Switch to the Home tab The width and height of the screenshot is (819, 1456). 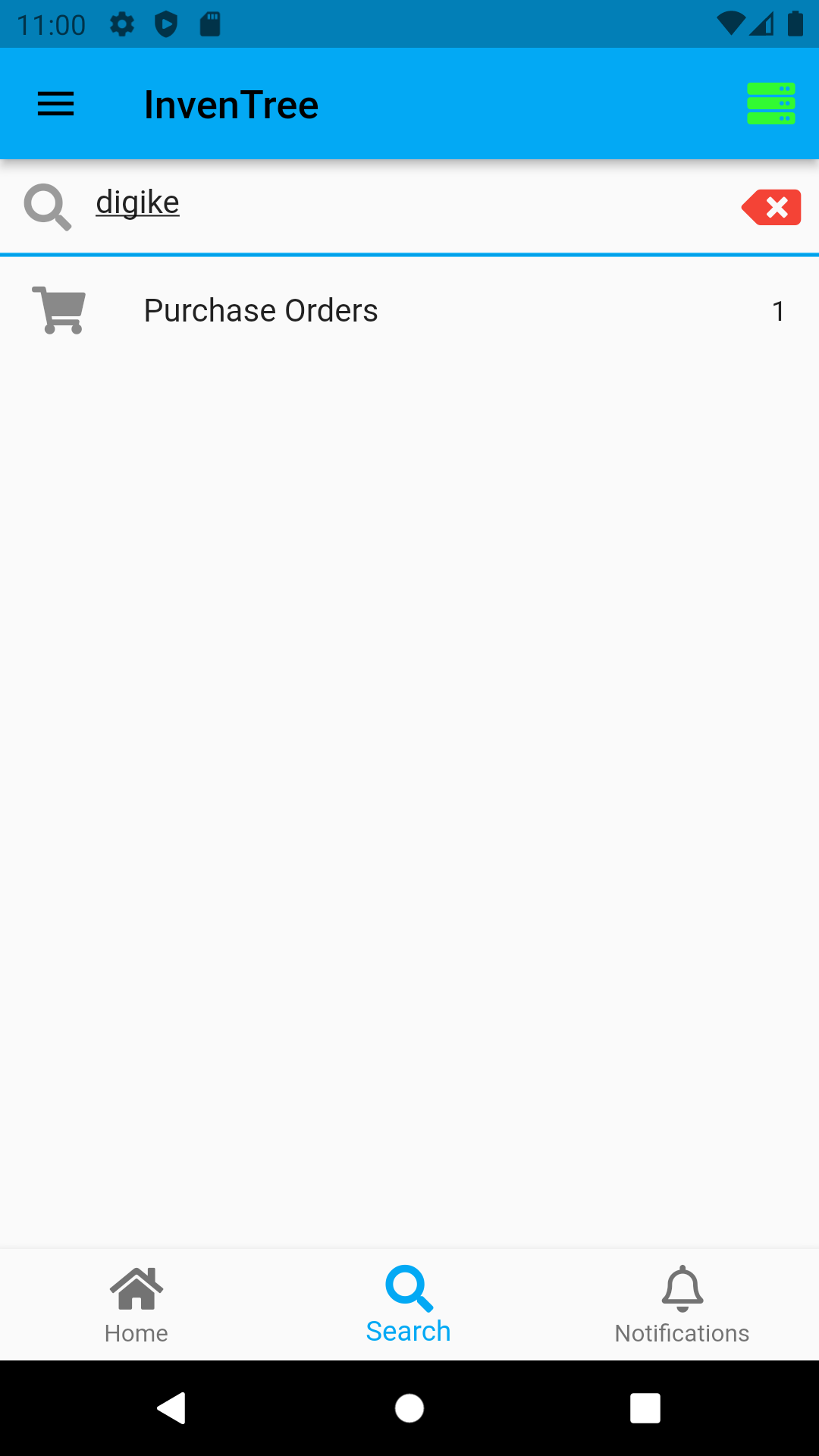point(136,1304)
